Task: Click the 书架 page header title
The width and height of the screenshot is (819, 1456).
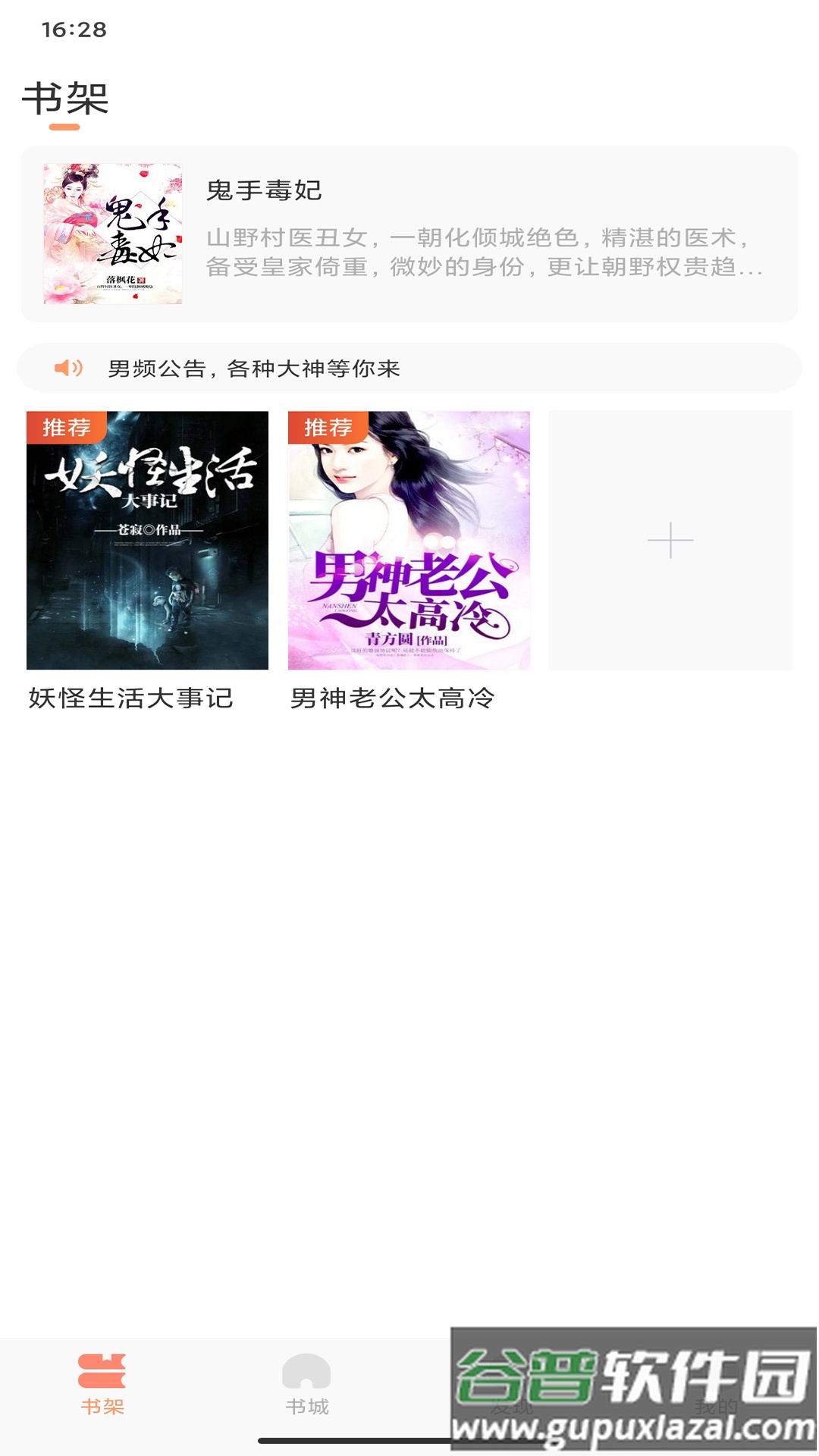Action: coord(65,96)
